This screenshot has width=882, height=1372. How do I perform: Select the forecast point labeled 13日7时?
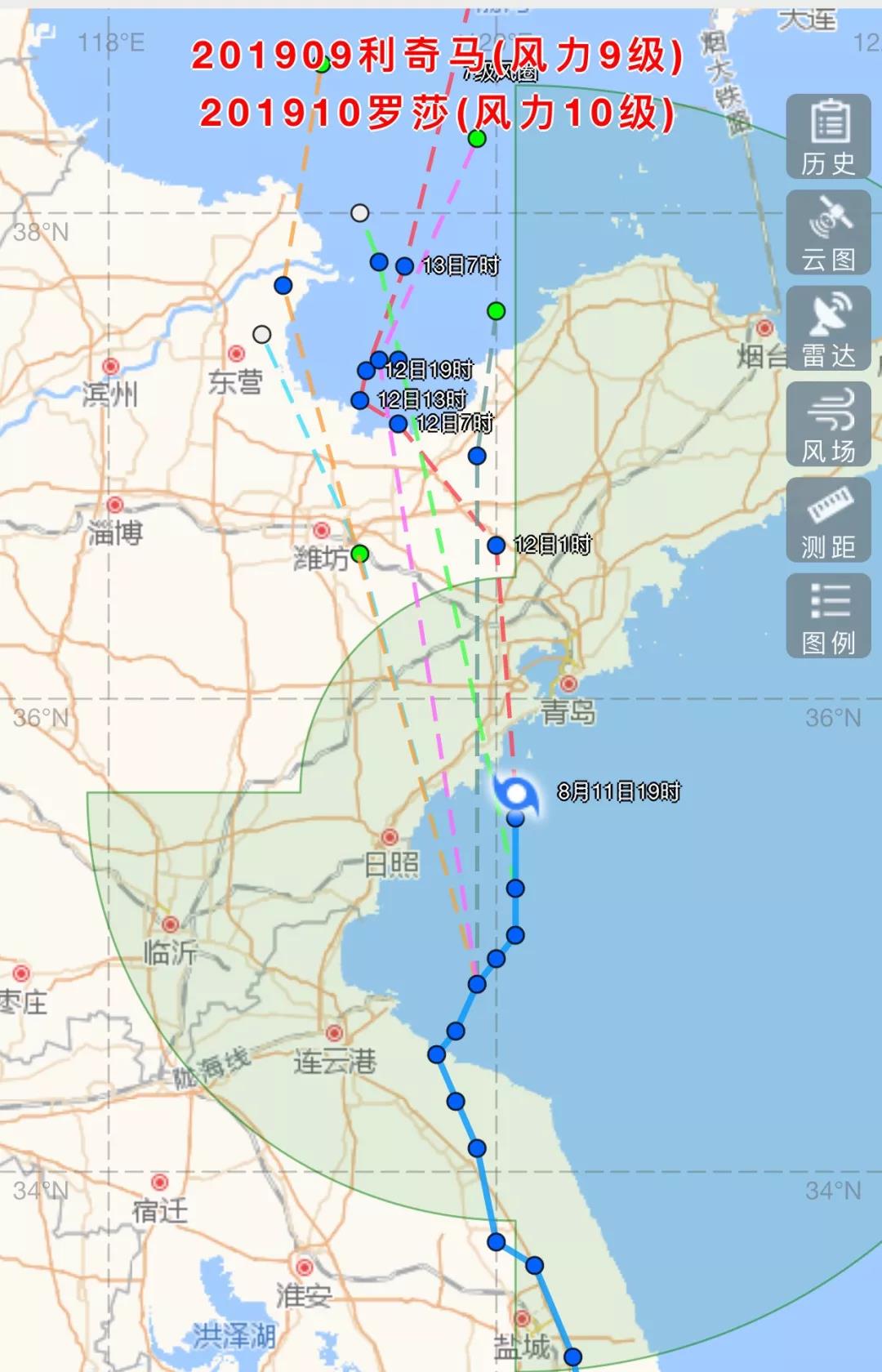pyautogui.click(x=404, y=265)
